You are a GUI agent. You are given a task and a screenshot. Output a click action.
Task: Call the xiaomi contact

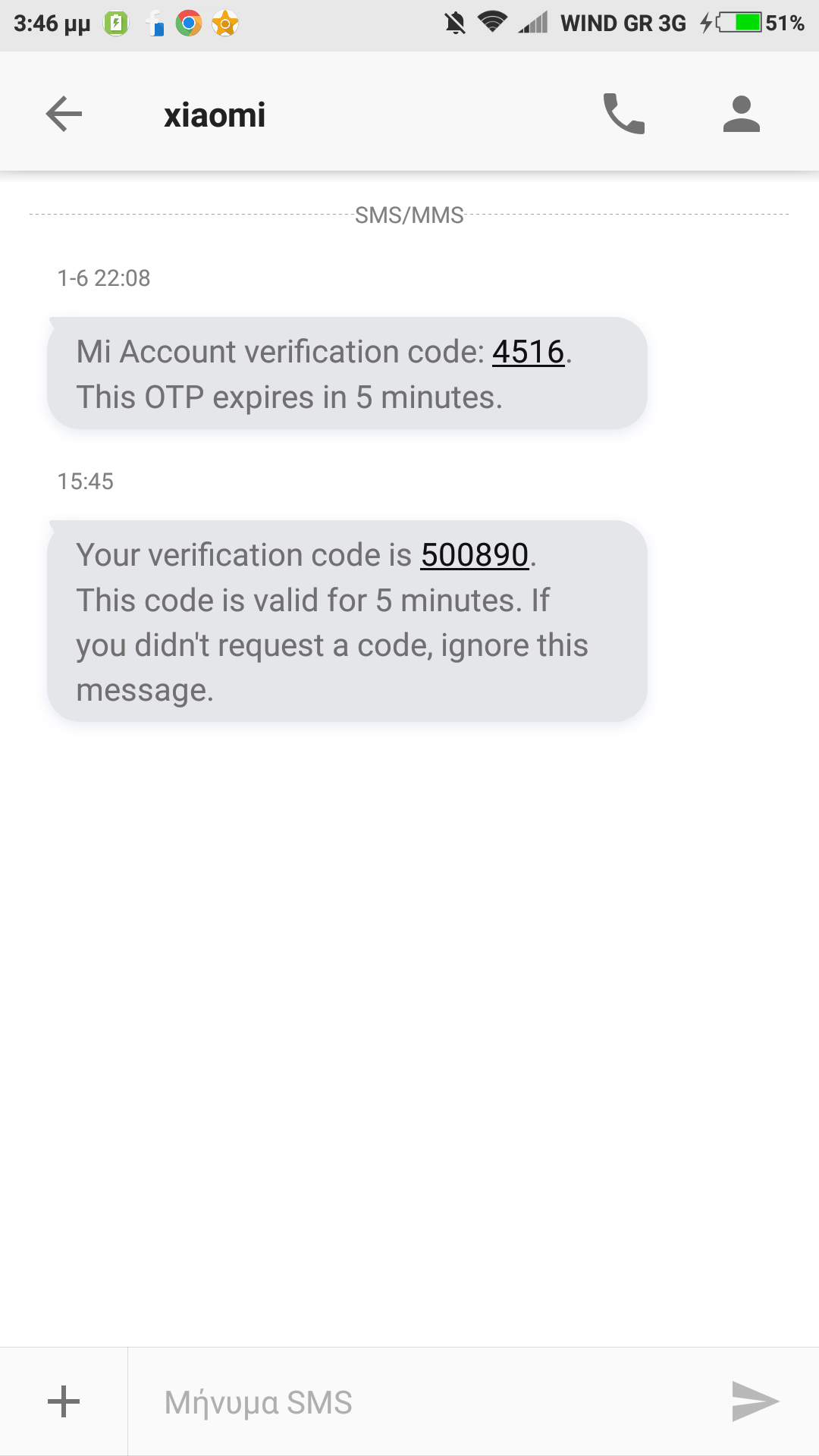click(x=623, y=115)
